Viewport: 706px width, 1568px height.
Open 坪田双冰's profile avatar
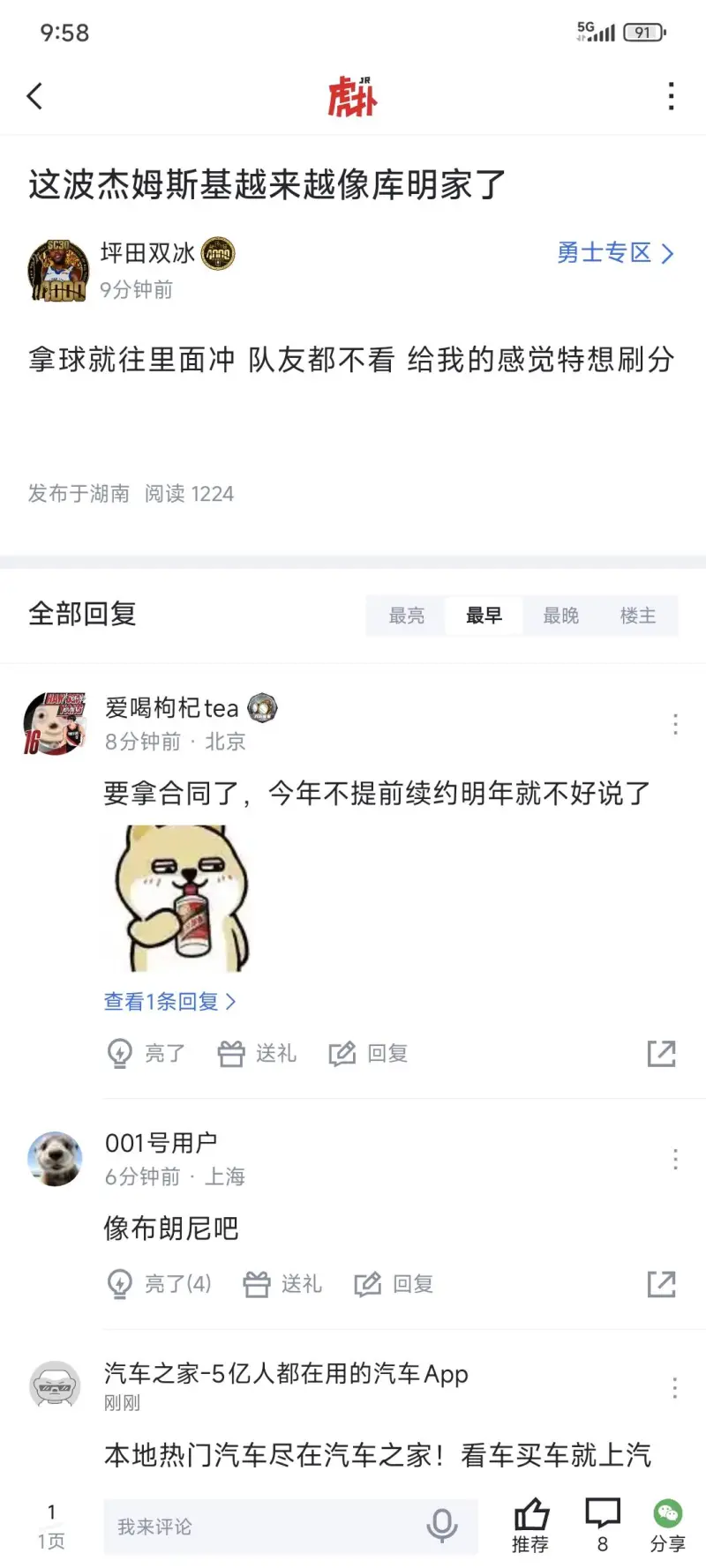coord(58,271)
